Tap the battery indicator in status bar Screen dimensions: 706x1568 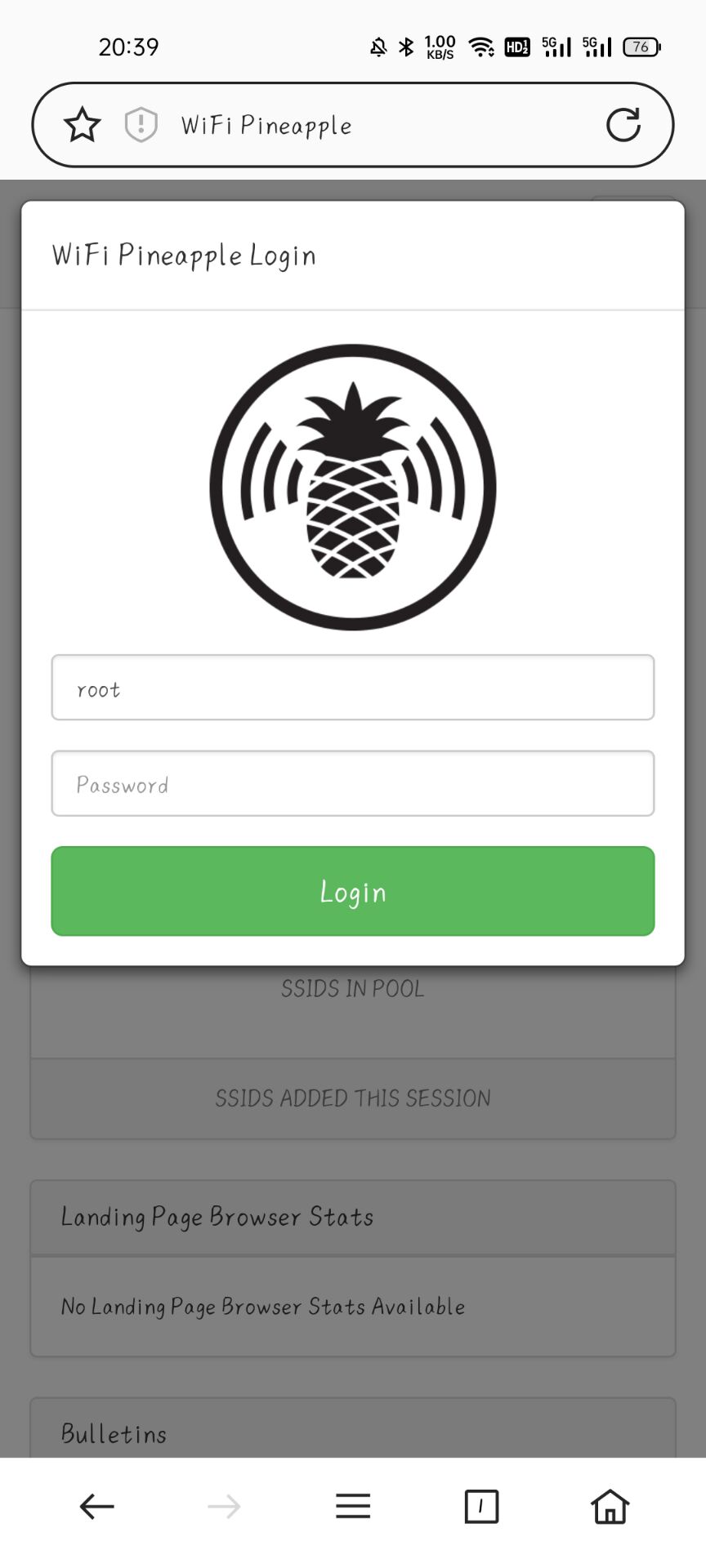click(641, 47)
